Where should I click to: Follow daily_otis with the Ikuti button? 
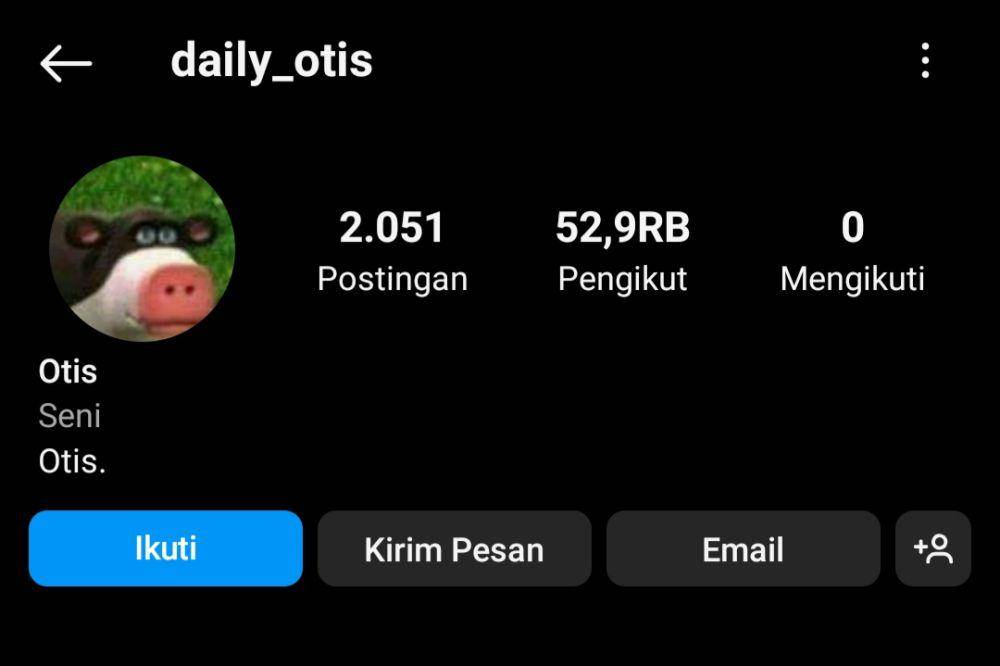pyautogui.click(x=165, y=548)
